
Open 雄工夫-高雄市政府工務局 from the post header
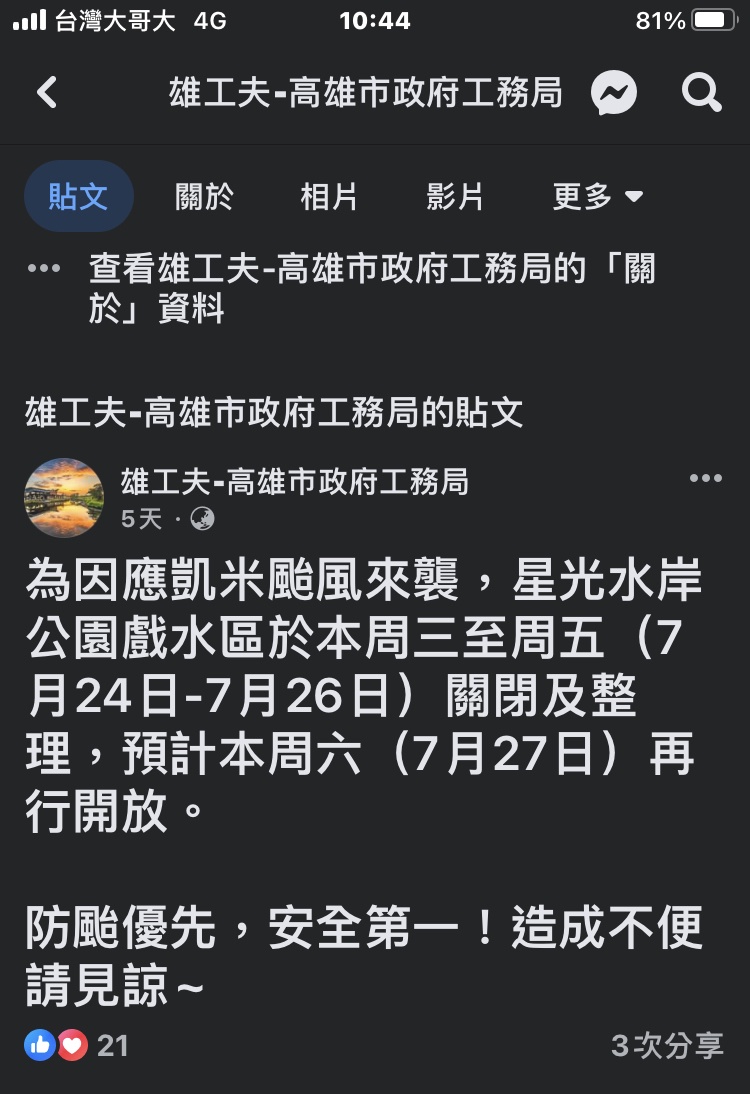[x=295, y=482]
